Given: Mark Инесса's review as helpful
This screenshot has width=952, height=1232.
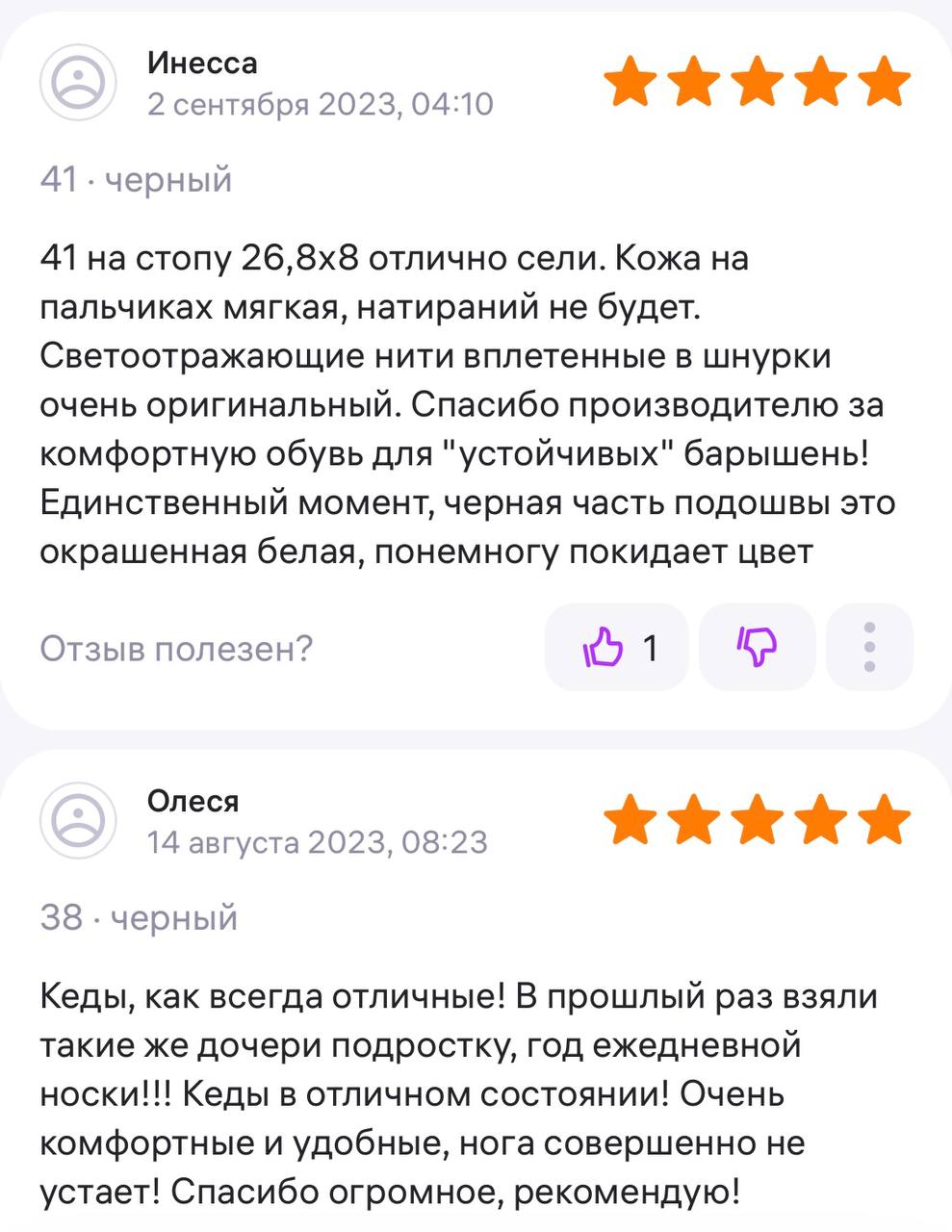Looking at the screenshot, I should pyautogui.click(x=616, y=648).
